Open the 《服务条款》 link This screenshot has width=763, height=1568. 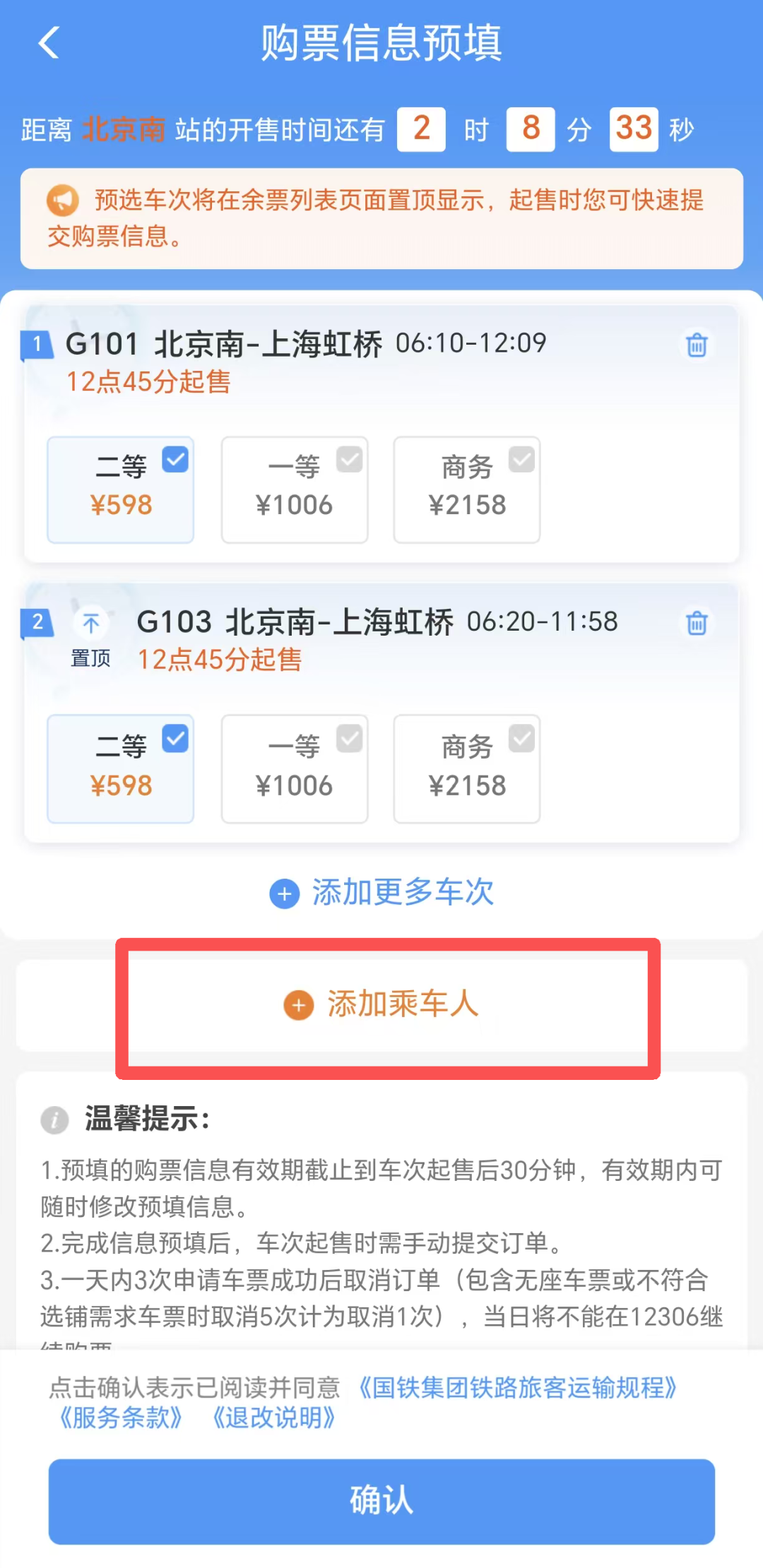click(x=121, y=1417)
